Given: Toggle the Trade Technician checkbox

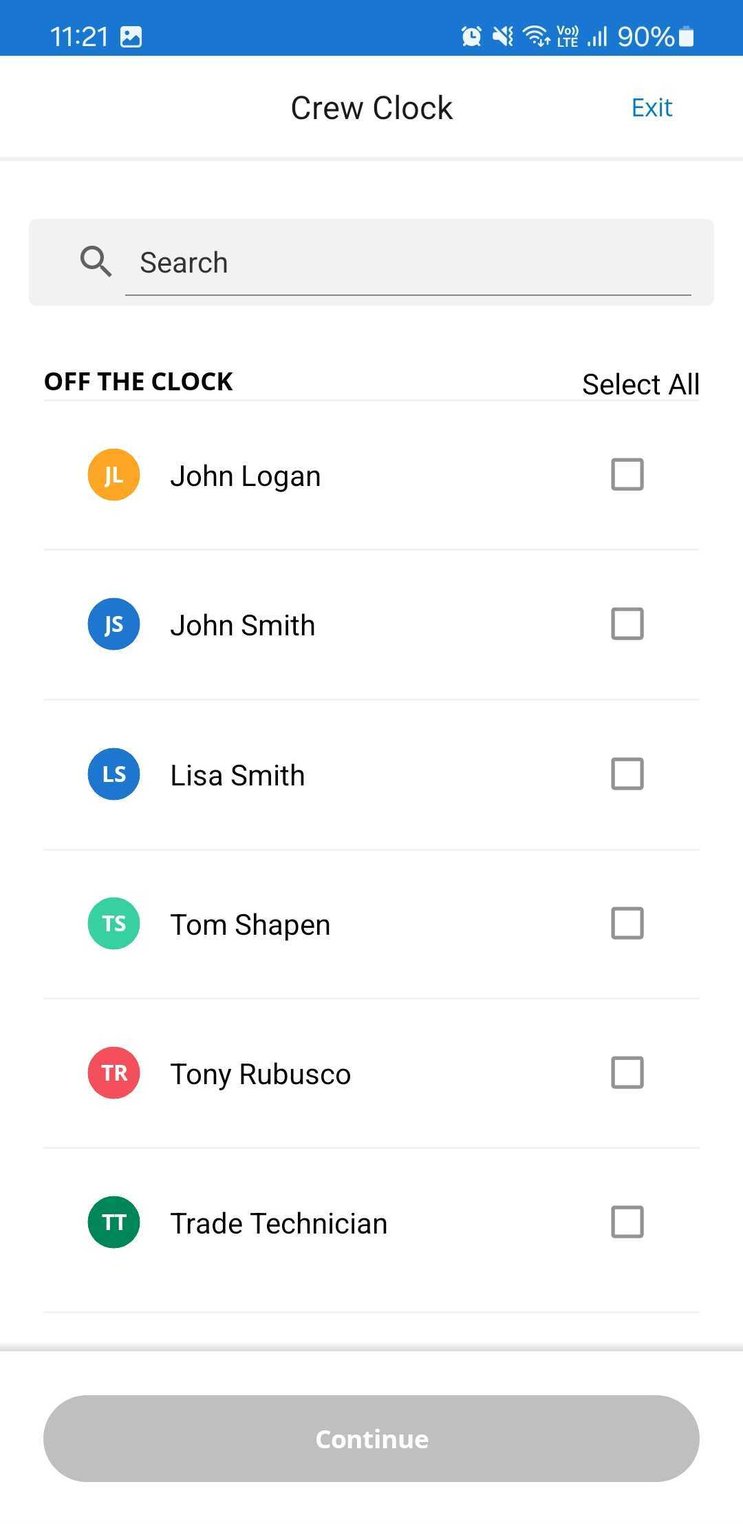Looking at the screenshot, I should click(627, 1222).
